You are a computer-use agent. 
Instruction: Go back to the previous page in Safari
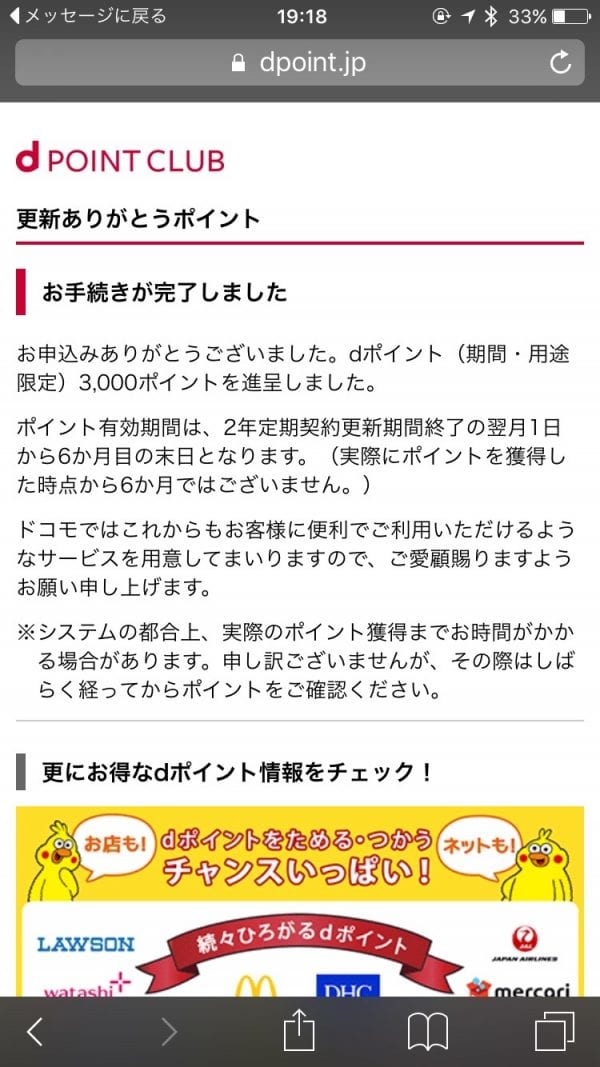pos(35,1031)
